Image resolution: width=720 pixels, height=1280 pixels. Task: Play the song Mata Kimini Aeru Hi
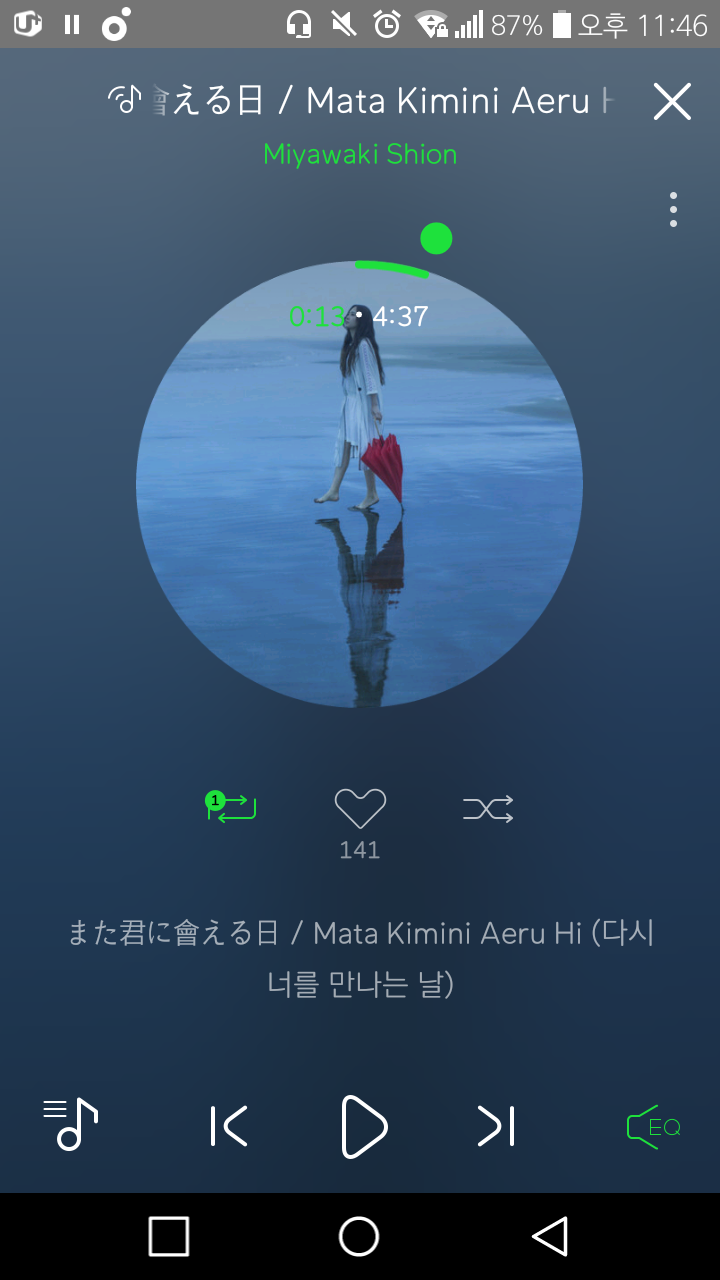tap(363, 1126)
